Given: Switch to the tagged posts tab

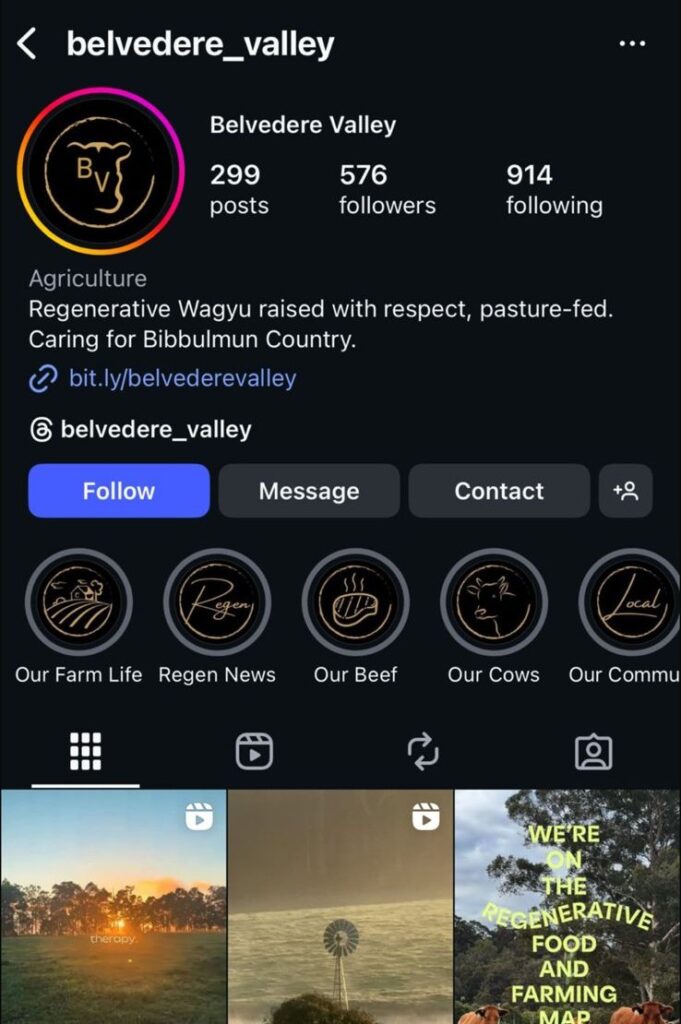Looking at the screenshot, I should [x=594, y=751].
